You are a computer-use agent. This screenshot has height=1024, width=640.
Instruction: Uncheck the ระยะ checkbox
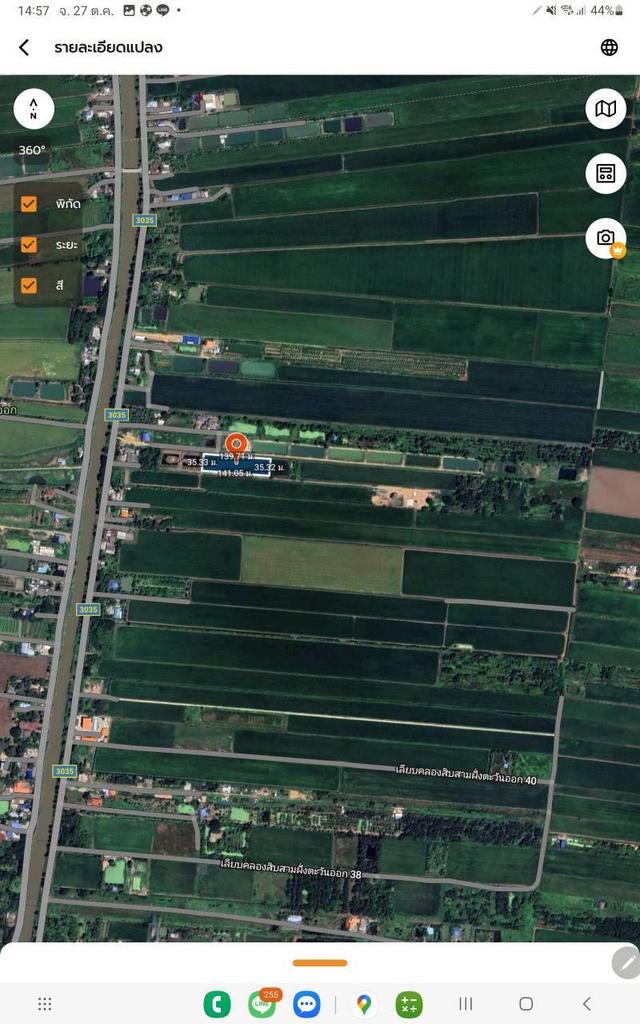click(x=29, y=244)
